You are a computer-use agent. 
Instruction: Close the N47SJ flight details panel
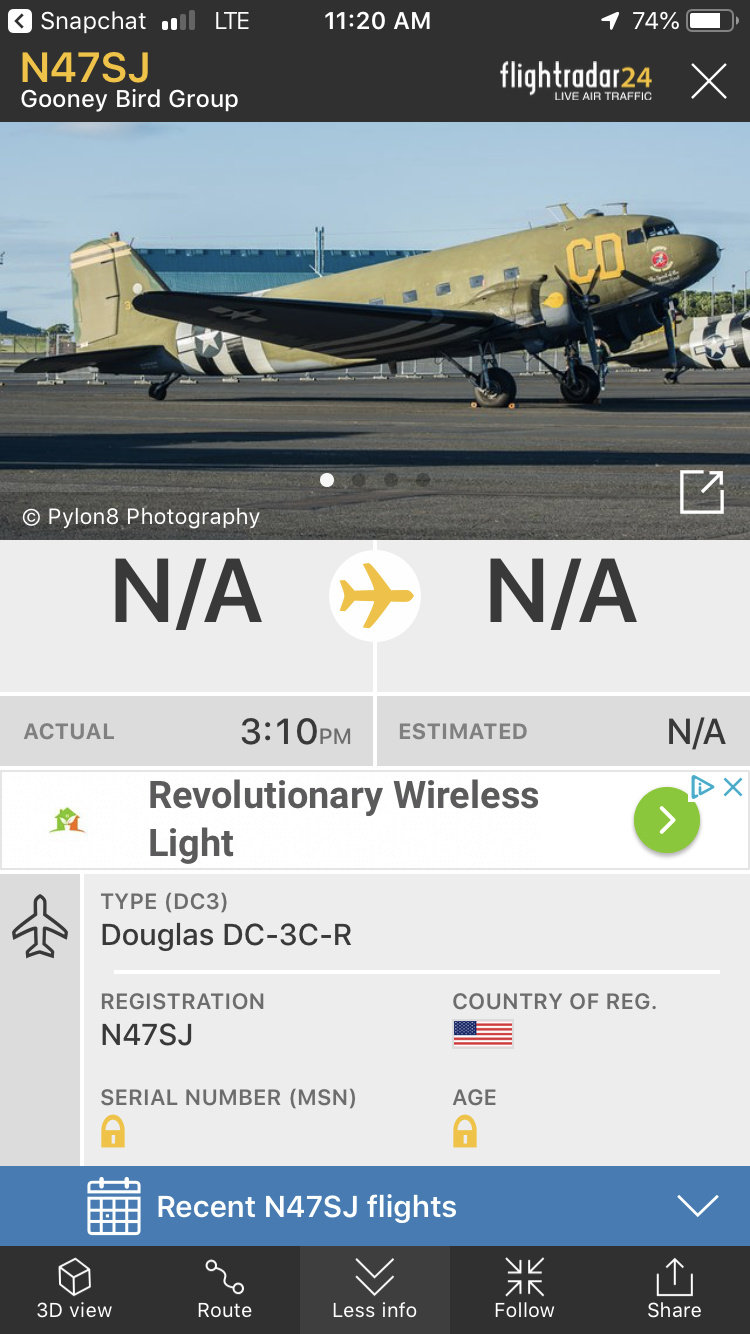point(708,81)
